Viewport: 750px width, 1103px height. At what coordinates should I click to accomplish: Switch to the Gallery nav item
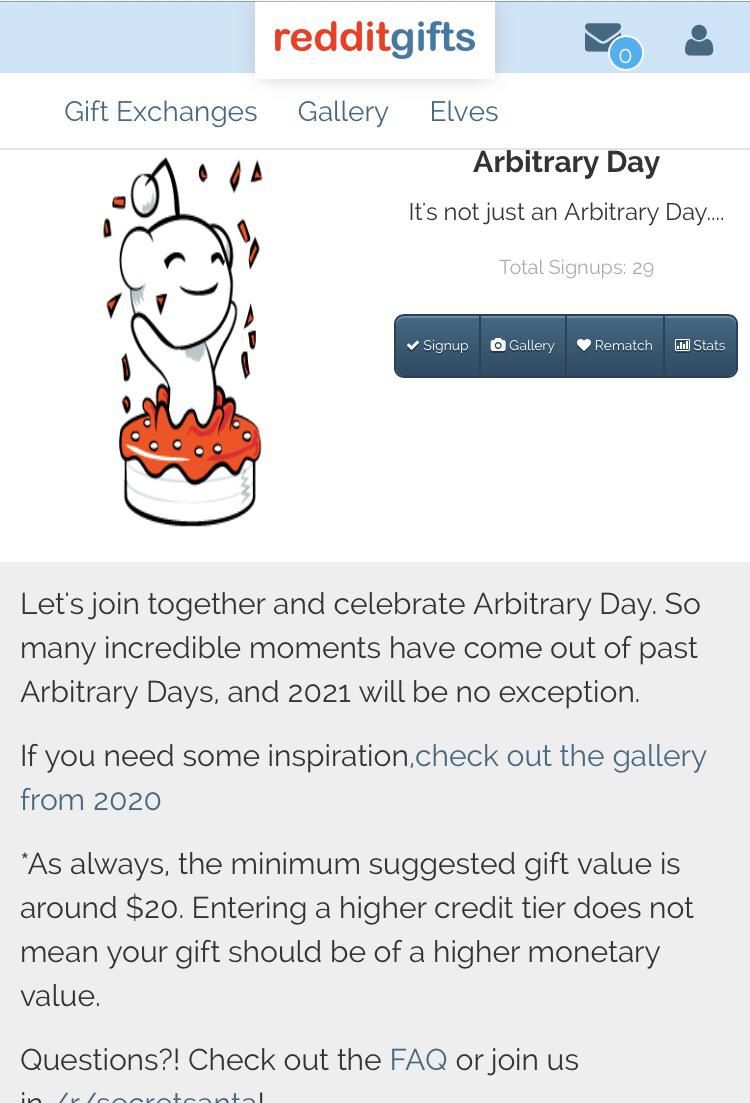tap(343, 112)
